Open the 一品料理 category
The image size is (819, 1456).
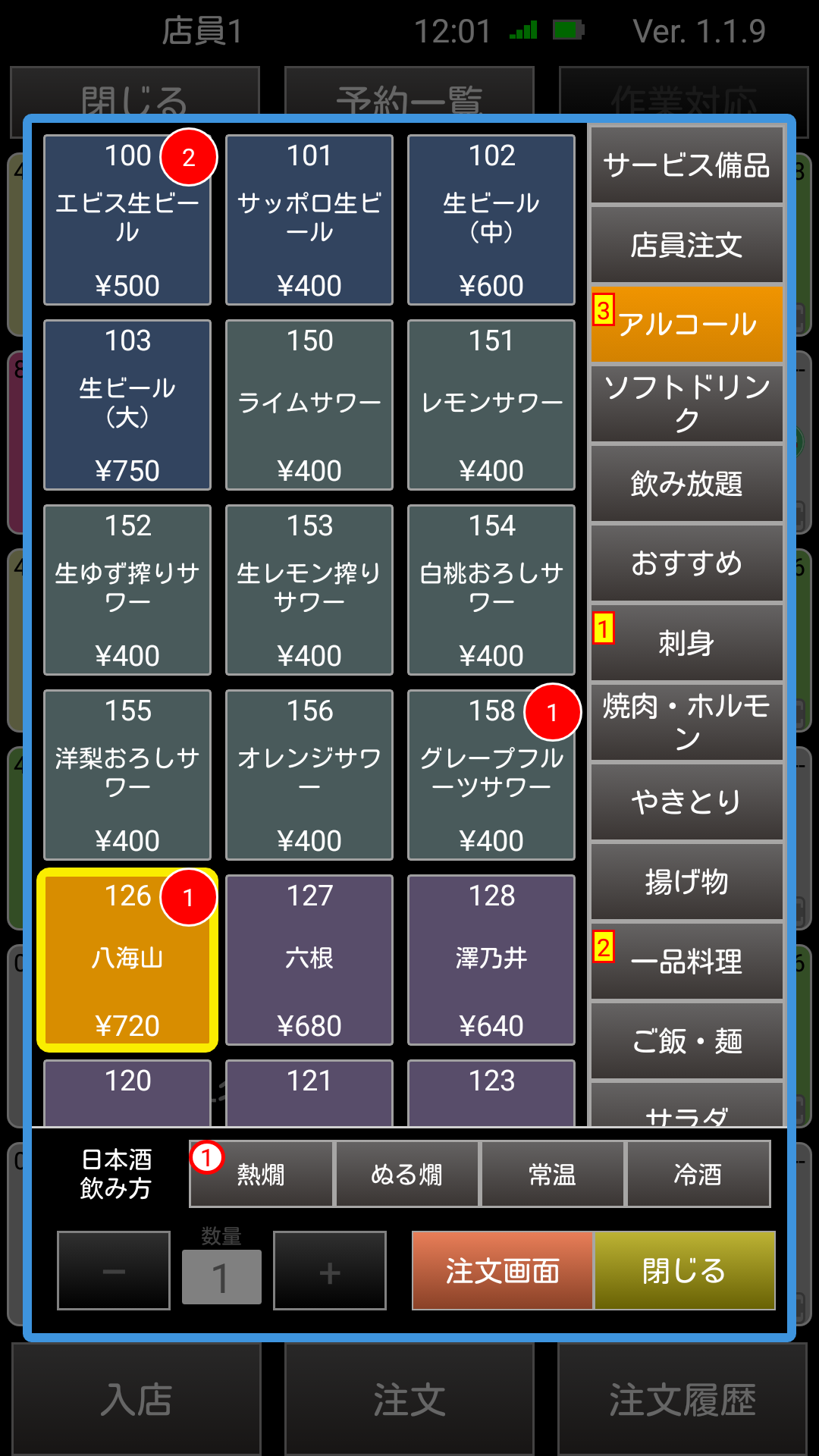[686, 962]
